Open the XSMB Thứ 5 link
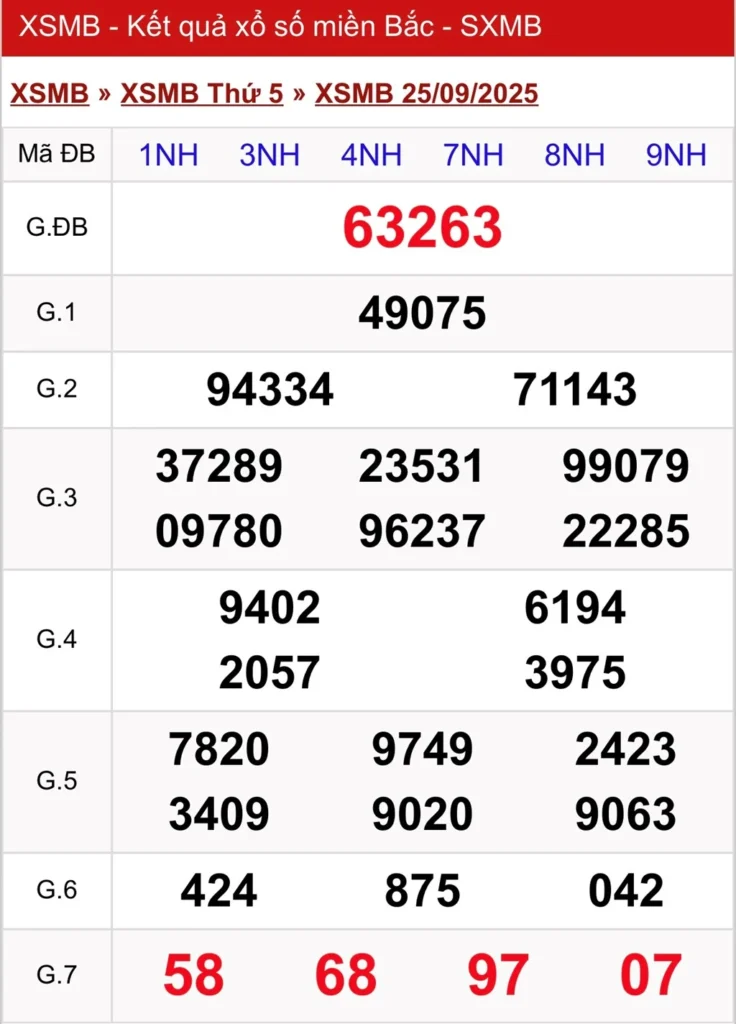This screenshot has width=736, height=1024. [202, 94]
